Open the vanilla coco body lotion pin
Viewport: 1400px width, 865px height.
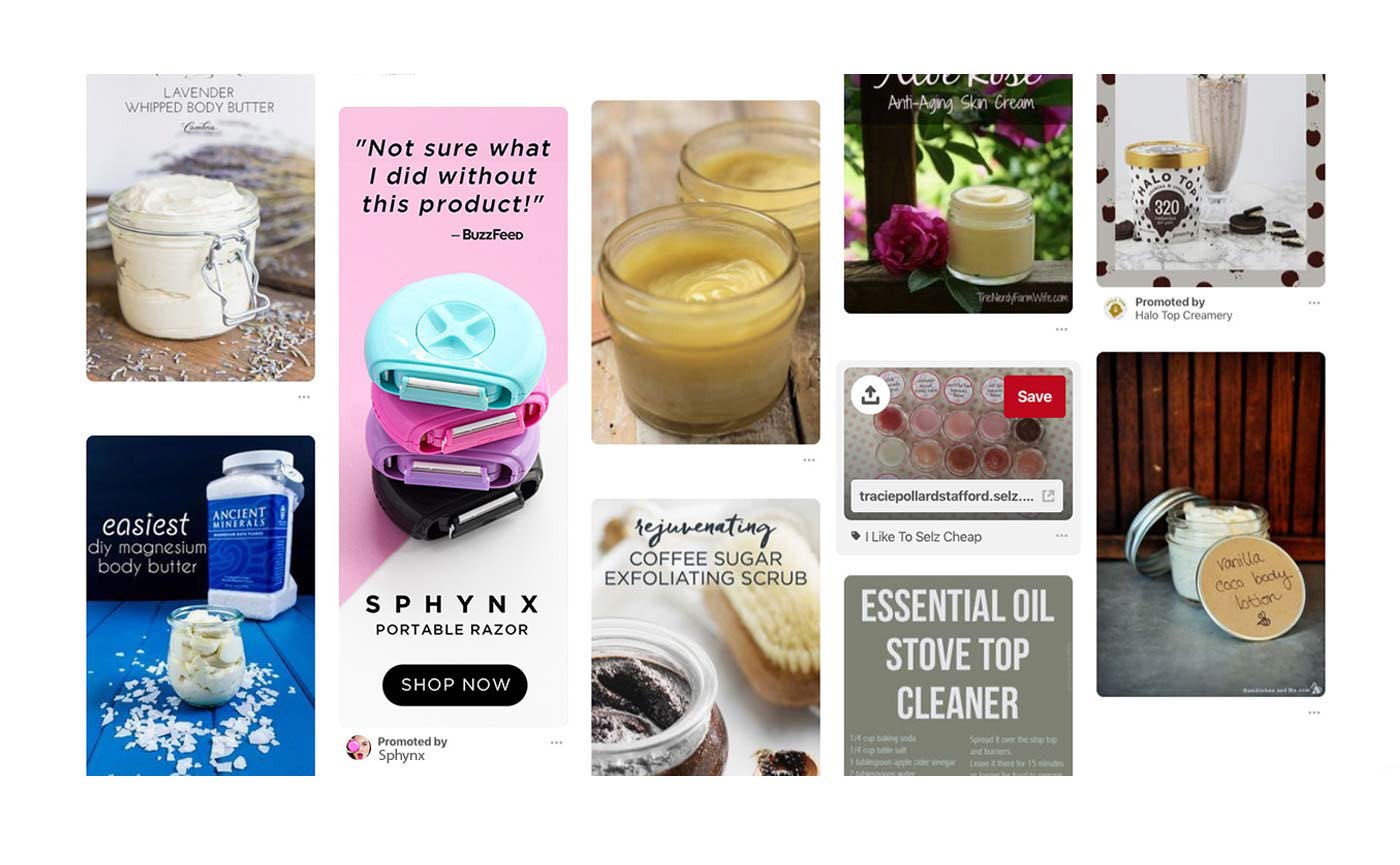[1210, 524]
